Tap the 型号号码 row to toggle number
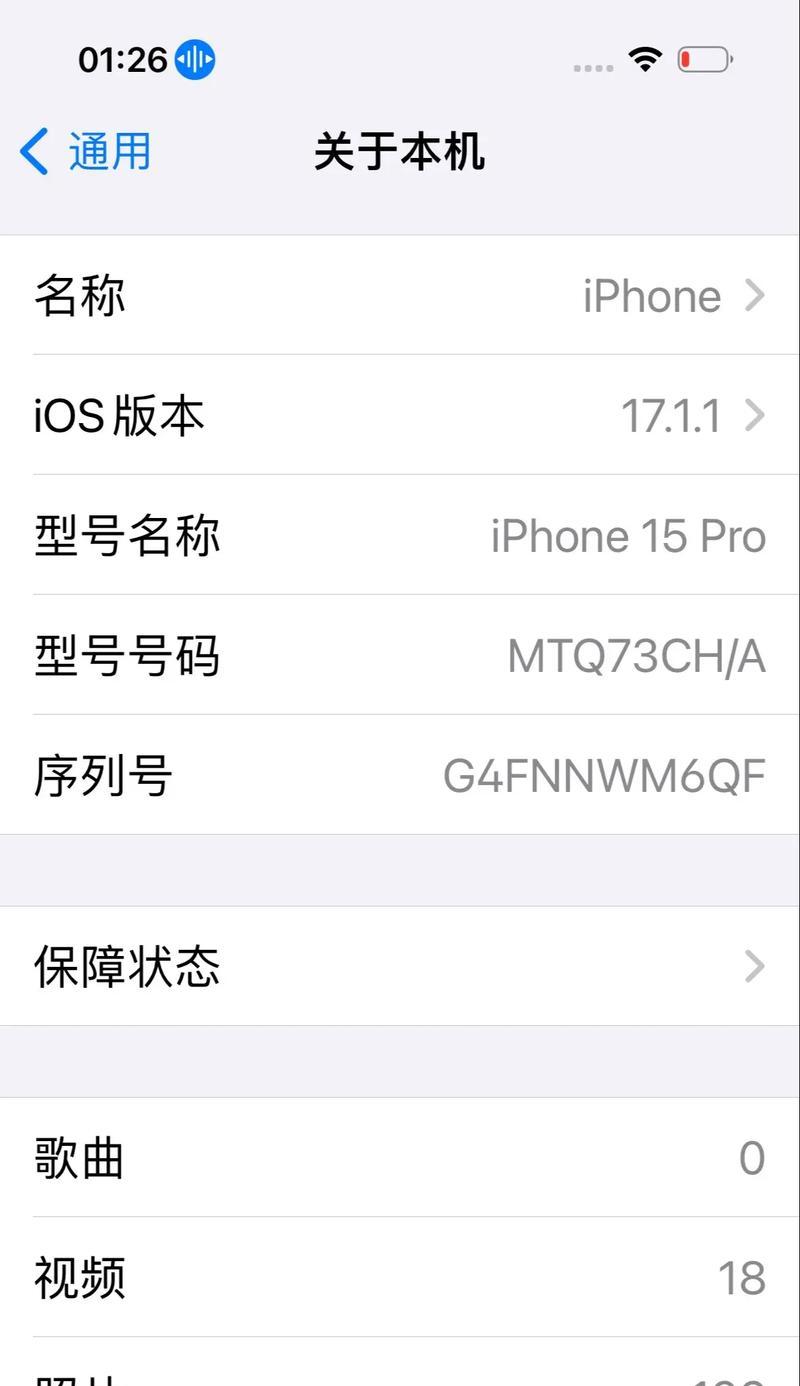800x1386 pixels. tap(400, 655)
